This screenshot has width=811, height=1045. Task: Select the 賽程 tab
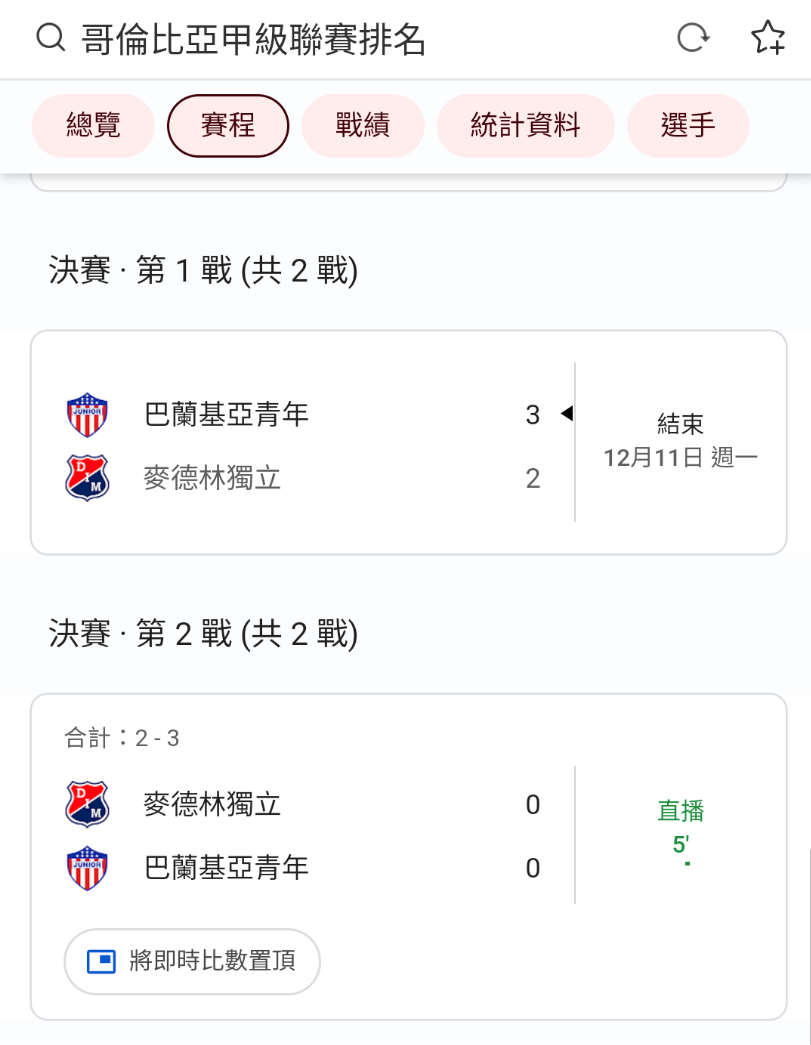click(228, 126)
